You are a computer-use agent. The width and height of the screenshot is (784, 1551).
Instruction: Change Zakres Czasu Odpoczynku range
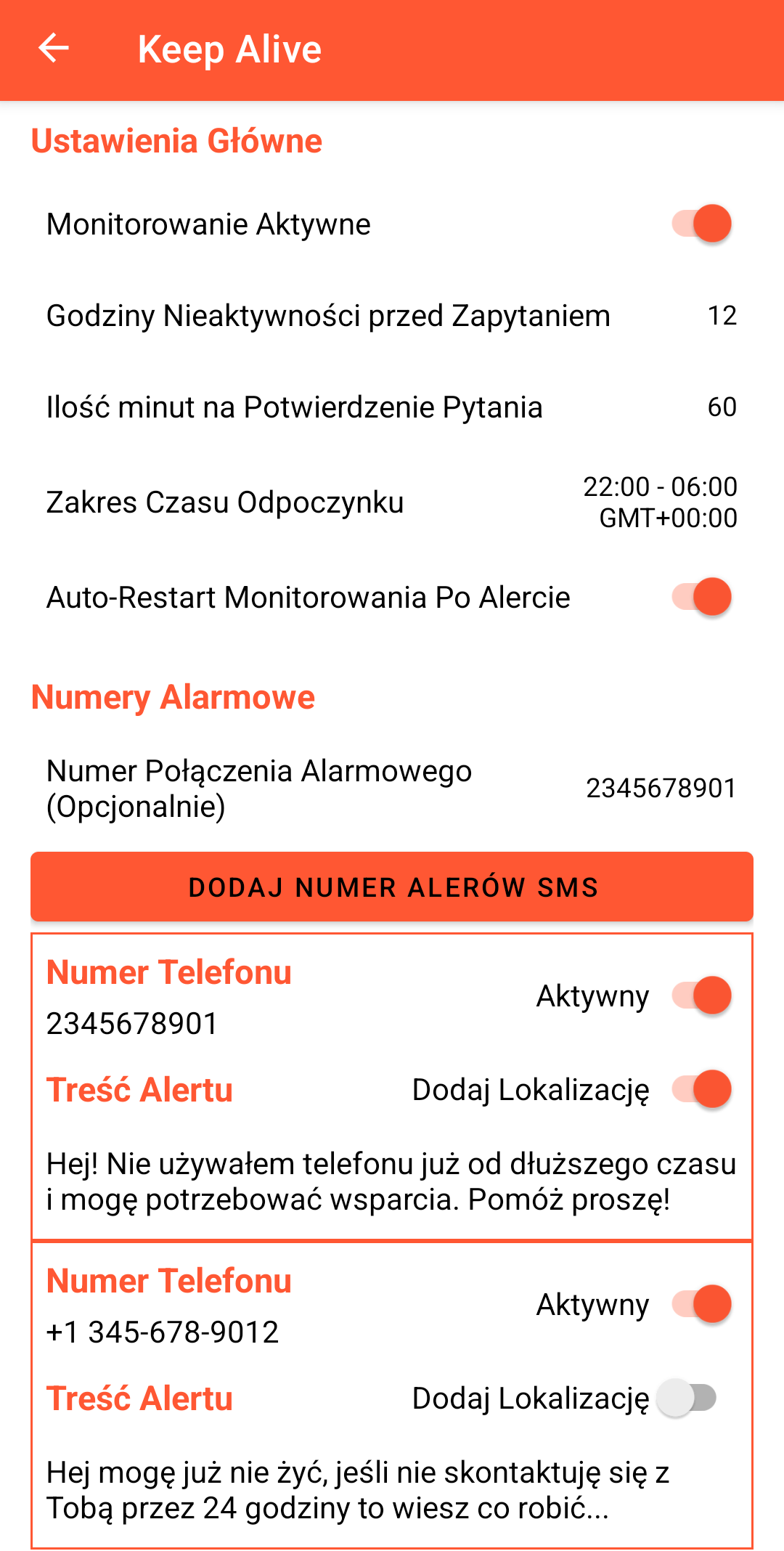point(392,502)
